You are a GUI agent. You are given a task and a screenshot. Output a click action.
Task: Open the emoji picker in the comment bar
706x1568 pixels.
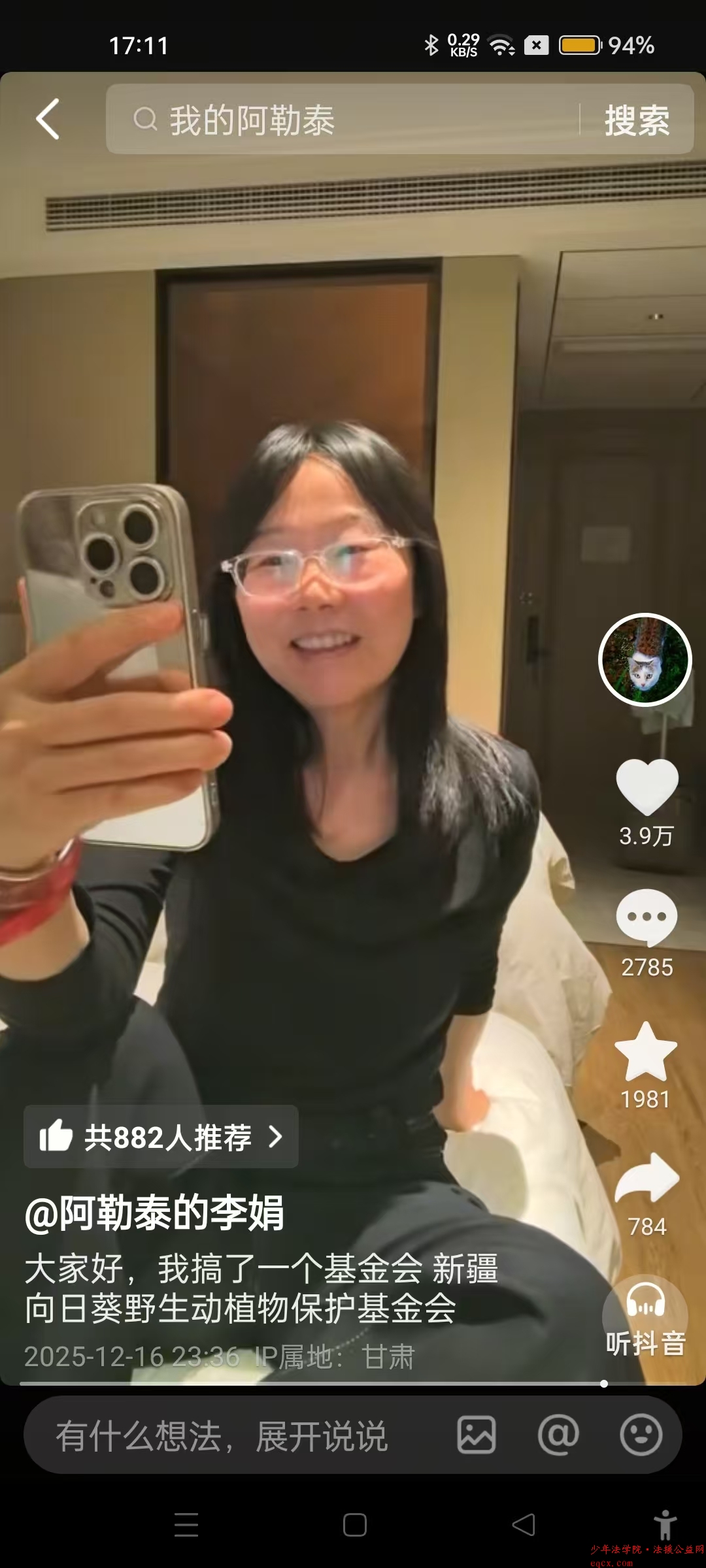641,1435
